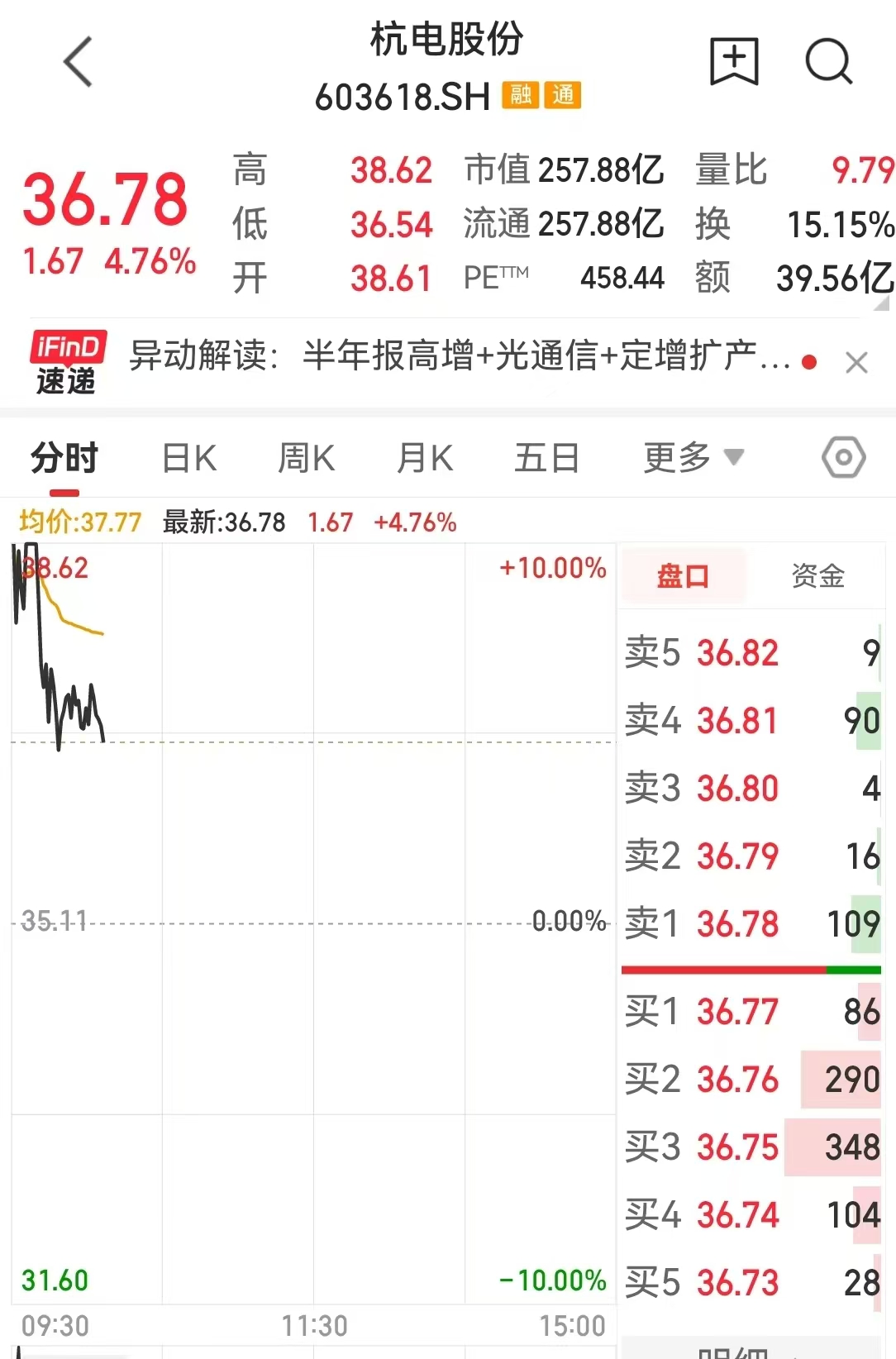Image resolution: width=896 pixels, height=1359 pixels.
Task: Open the search magnifier icon
Action: [828, 62]
